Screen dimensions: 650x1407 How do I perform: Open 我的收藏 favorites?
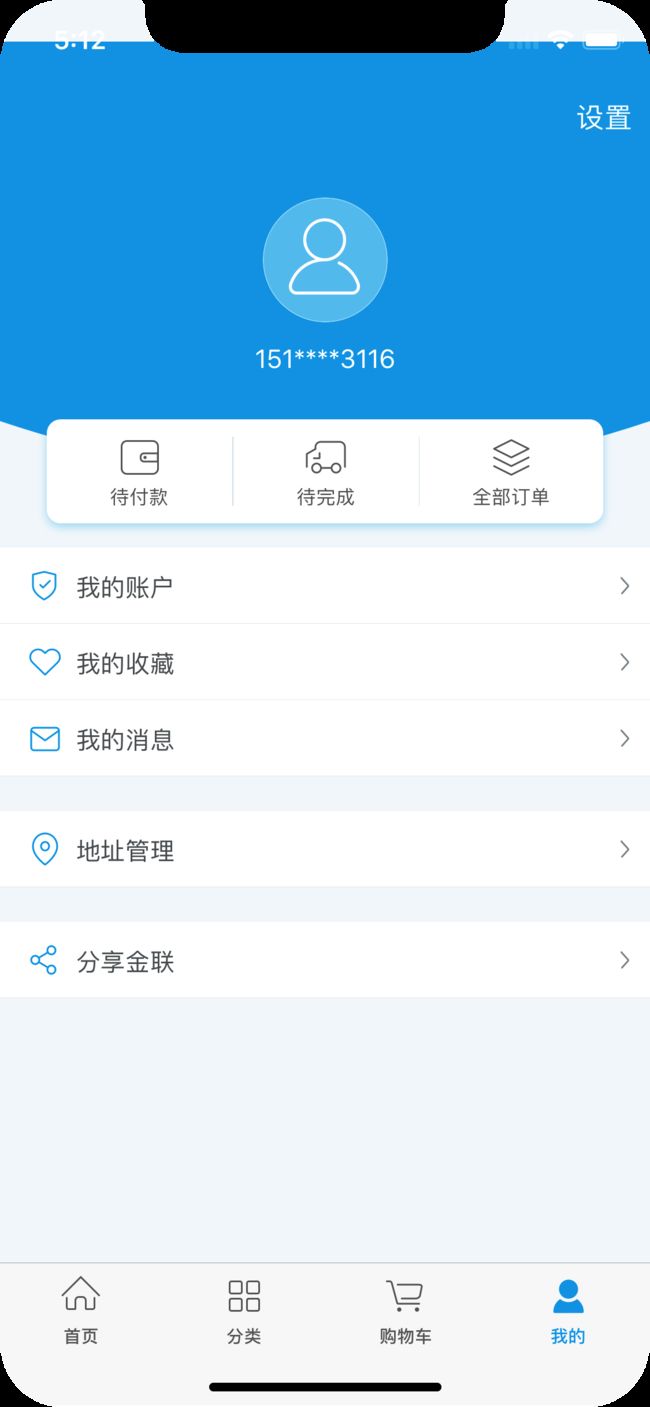325,662
